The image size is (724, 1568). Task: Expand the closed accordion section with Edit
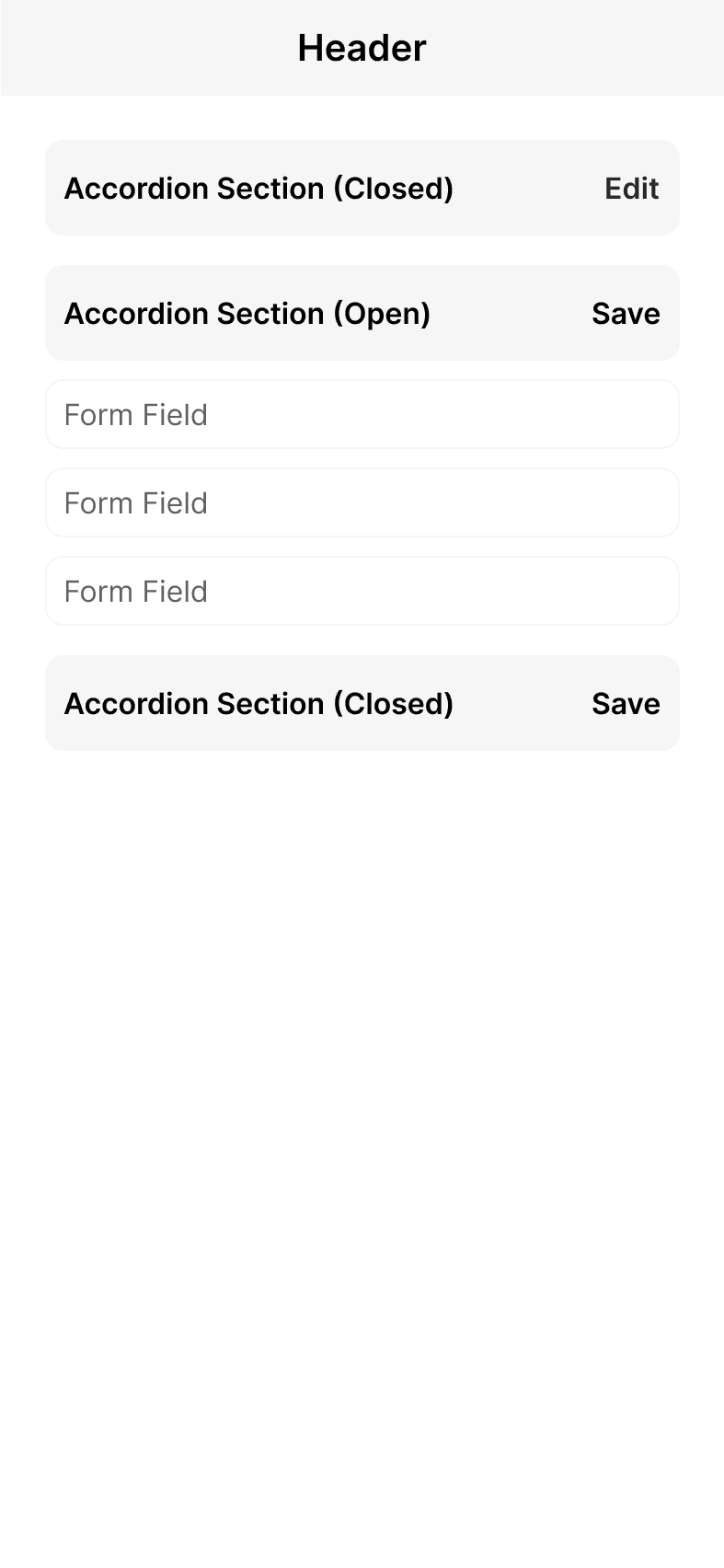259,189
